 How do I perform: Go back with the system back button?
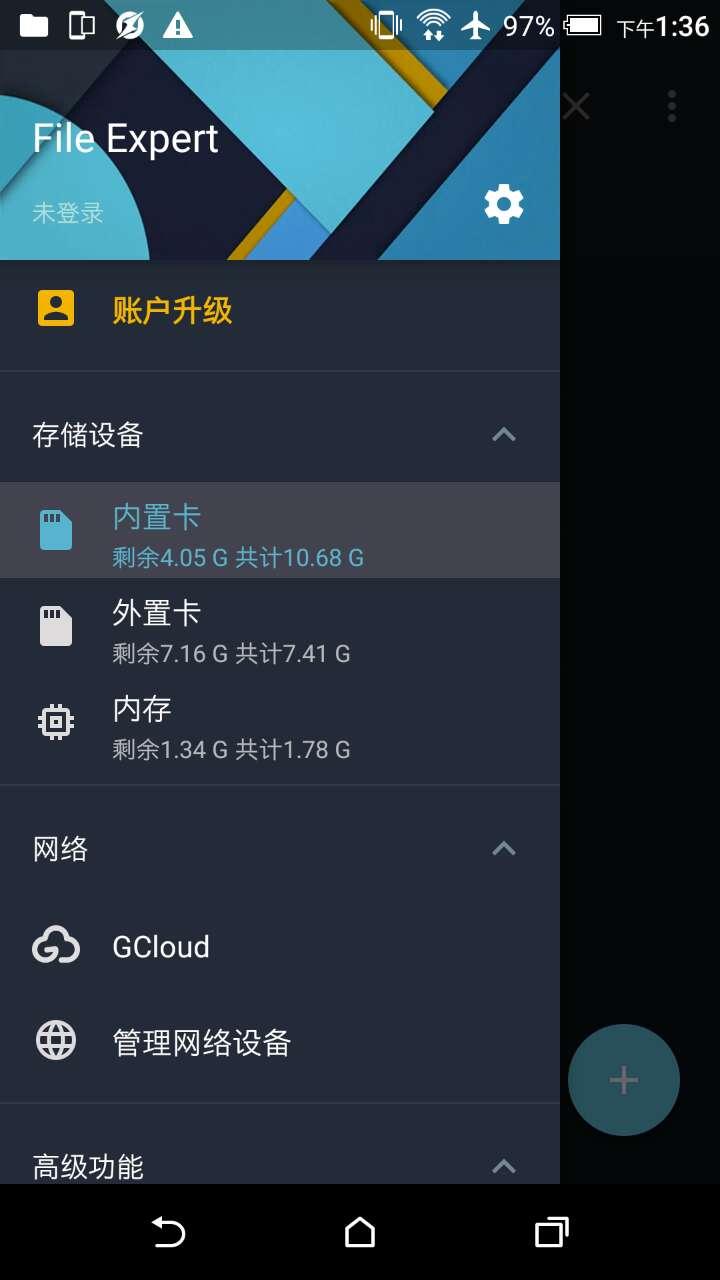168,1232
